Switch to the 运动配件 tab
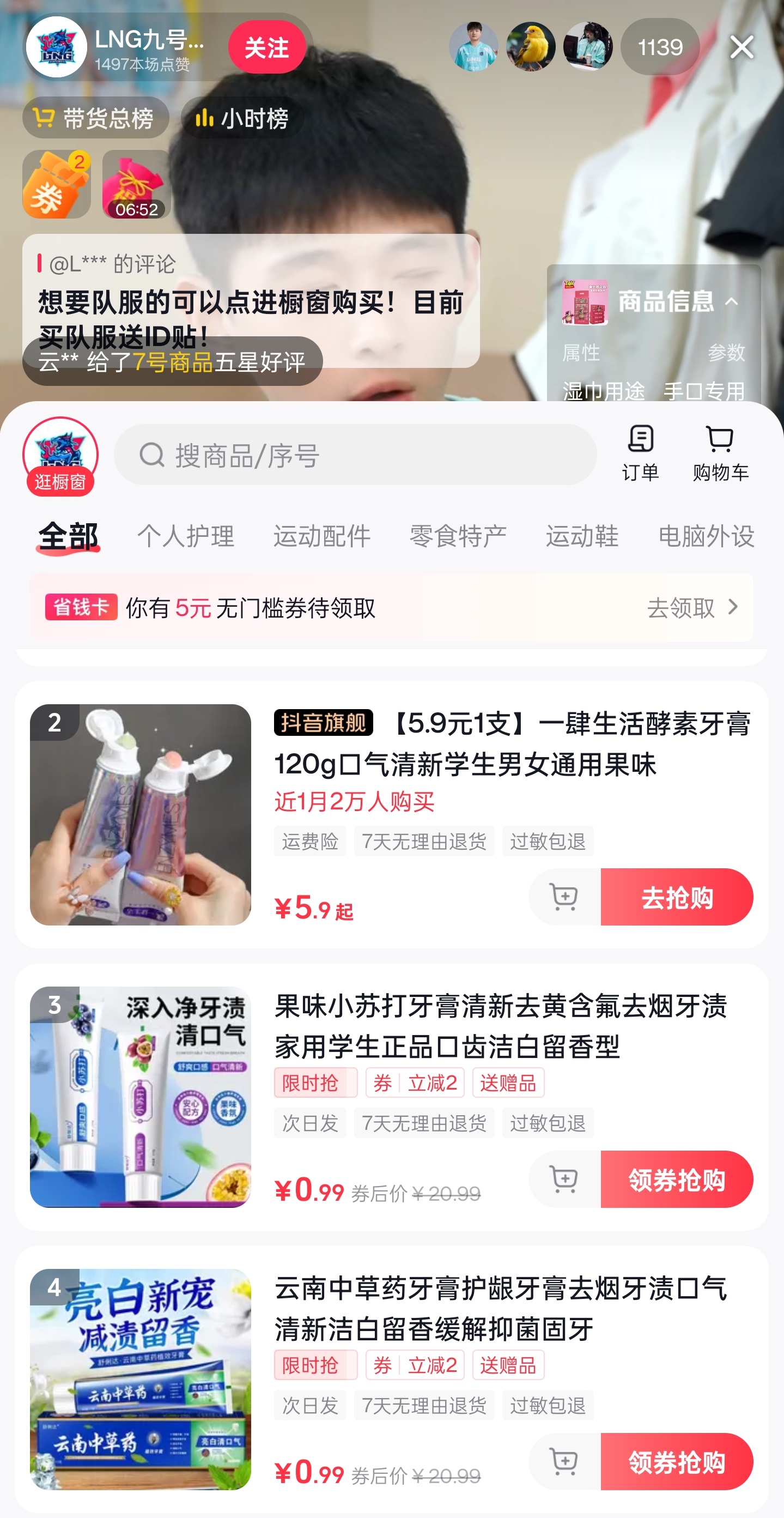The width and height of the screenshot is (784, 1518). tap(321, 536)
